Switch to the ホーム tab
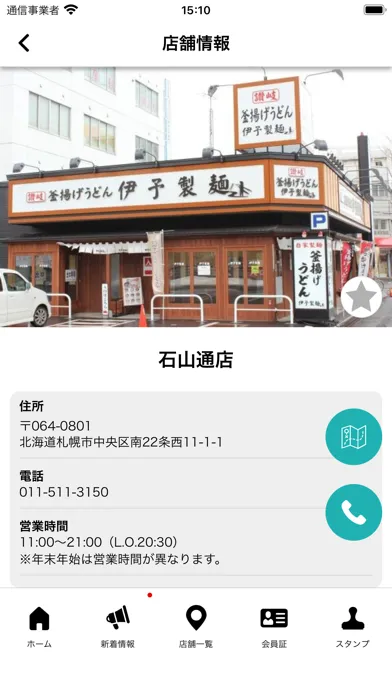 (x=39, y=627)
